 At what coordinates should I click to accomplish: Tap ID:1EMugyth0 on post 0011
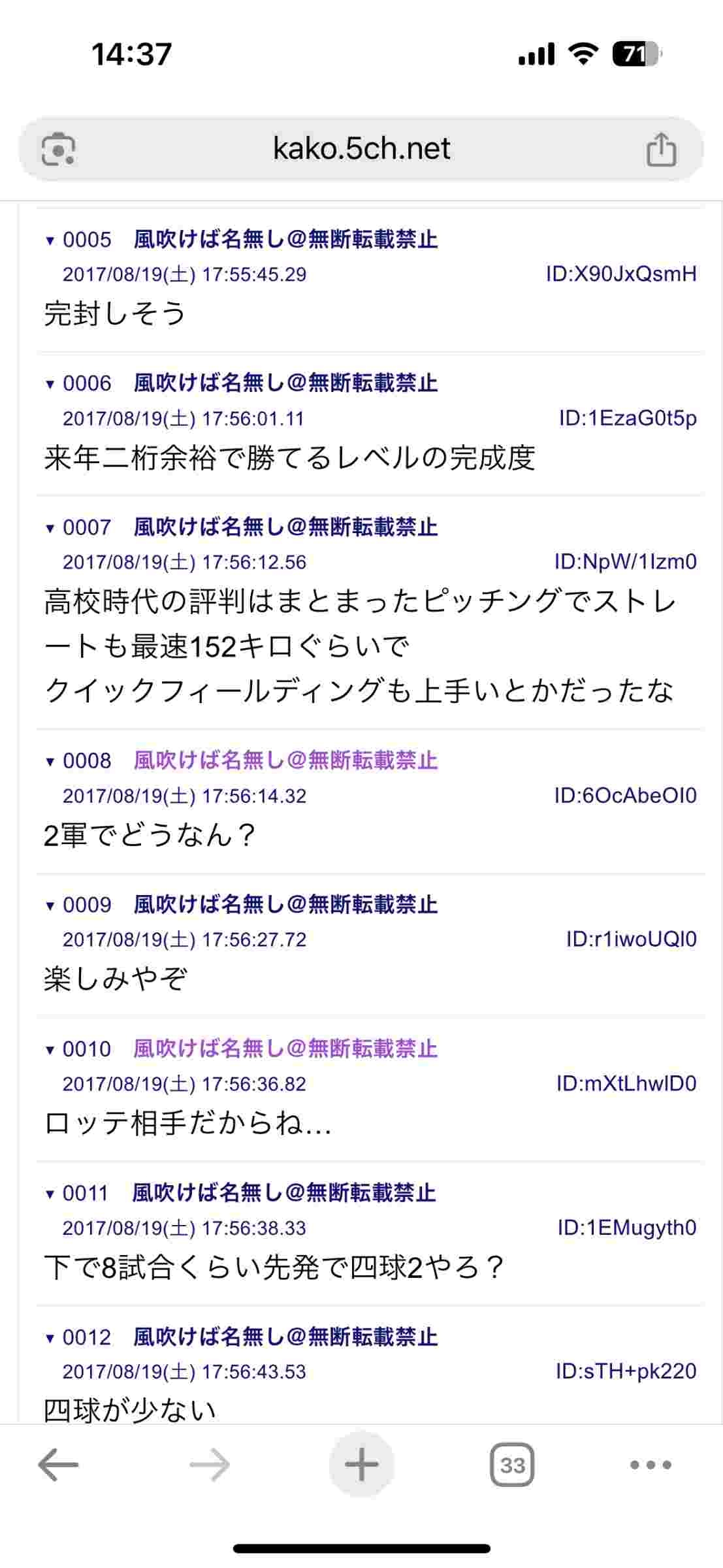[627, 1228]
